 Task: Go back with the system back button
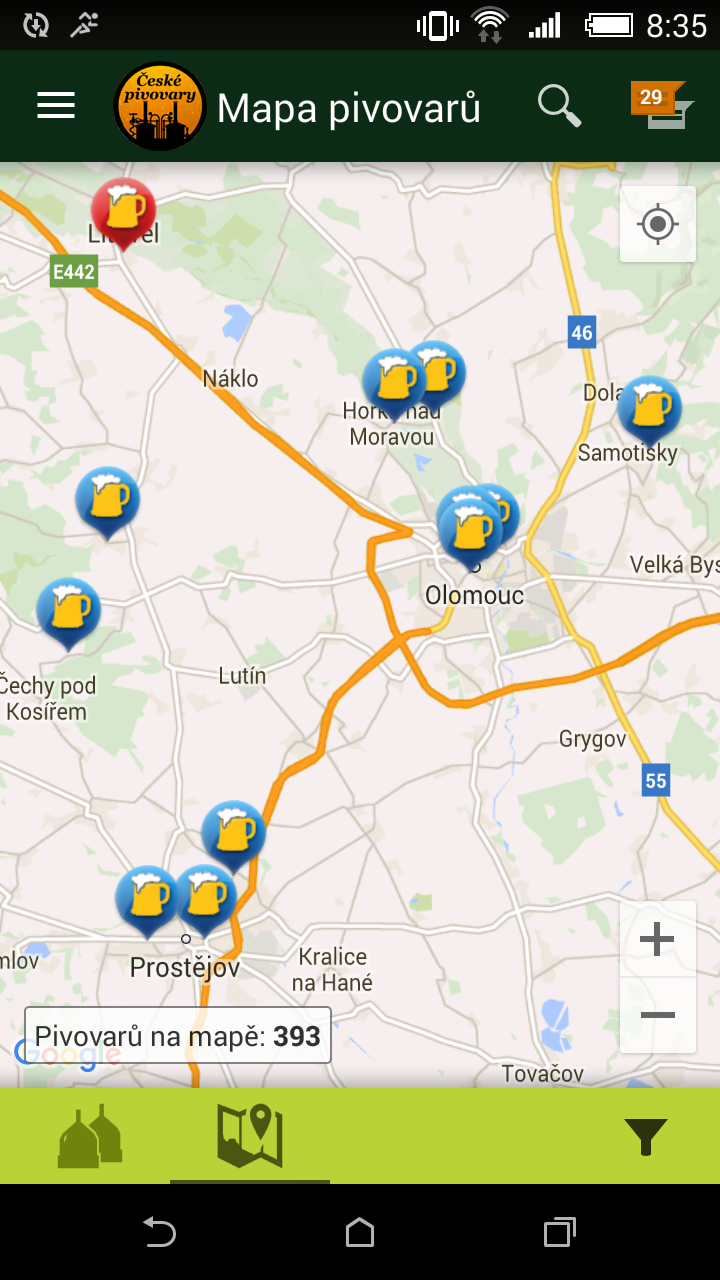(160, 1232)
